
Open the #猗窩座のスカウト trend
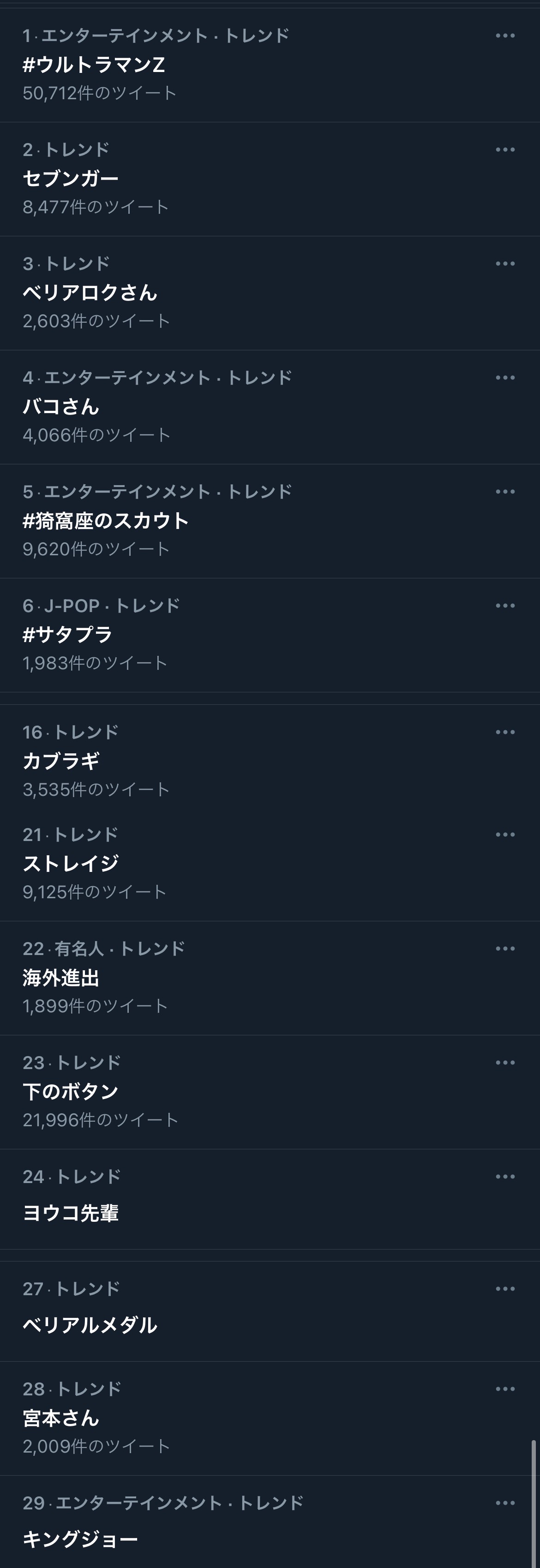(x=105, y=520)
